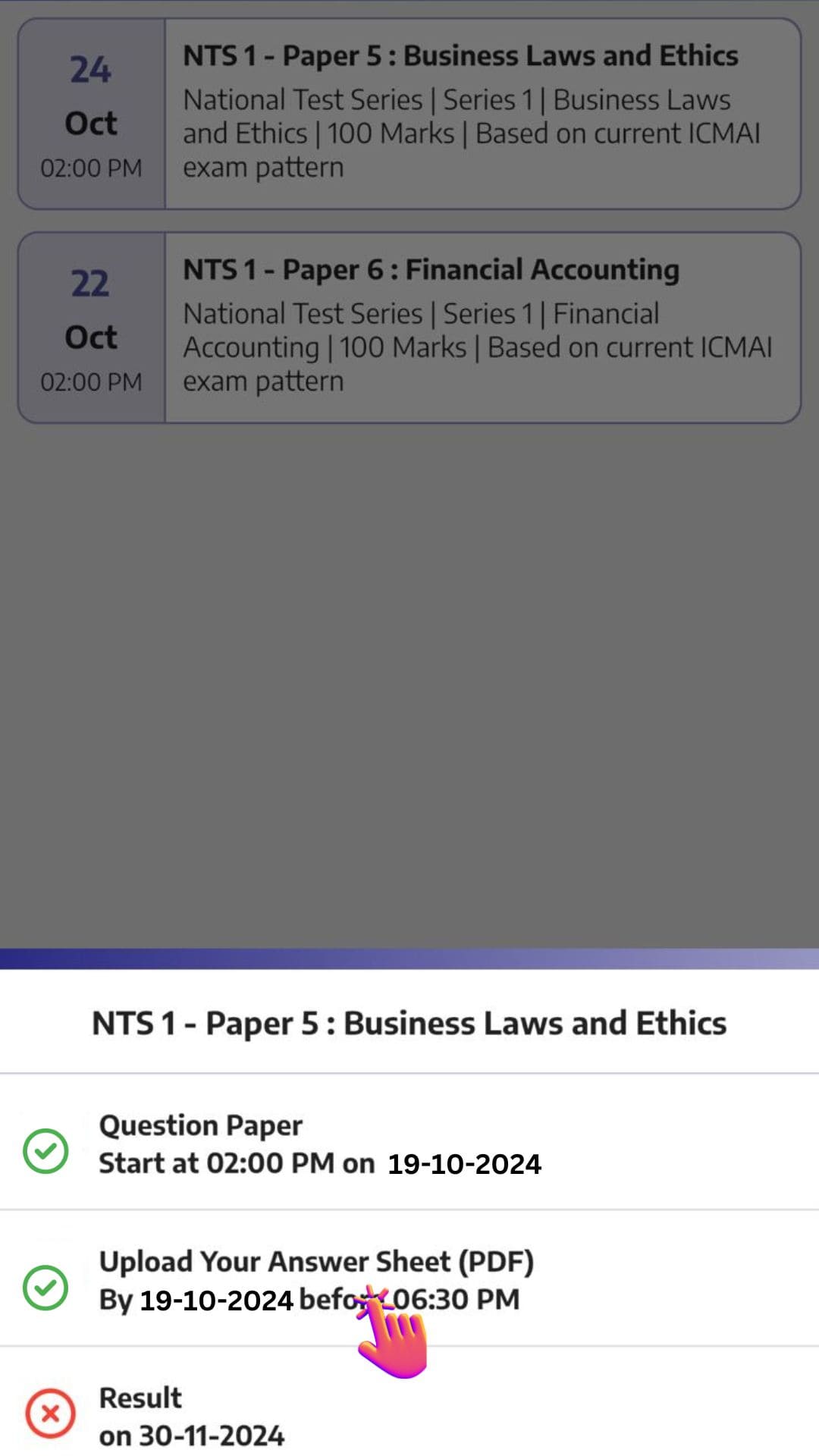Select the Paper 6 Financial Accounting card
Screen dimensions: 819x1456
coord(409,328)
